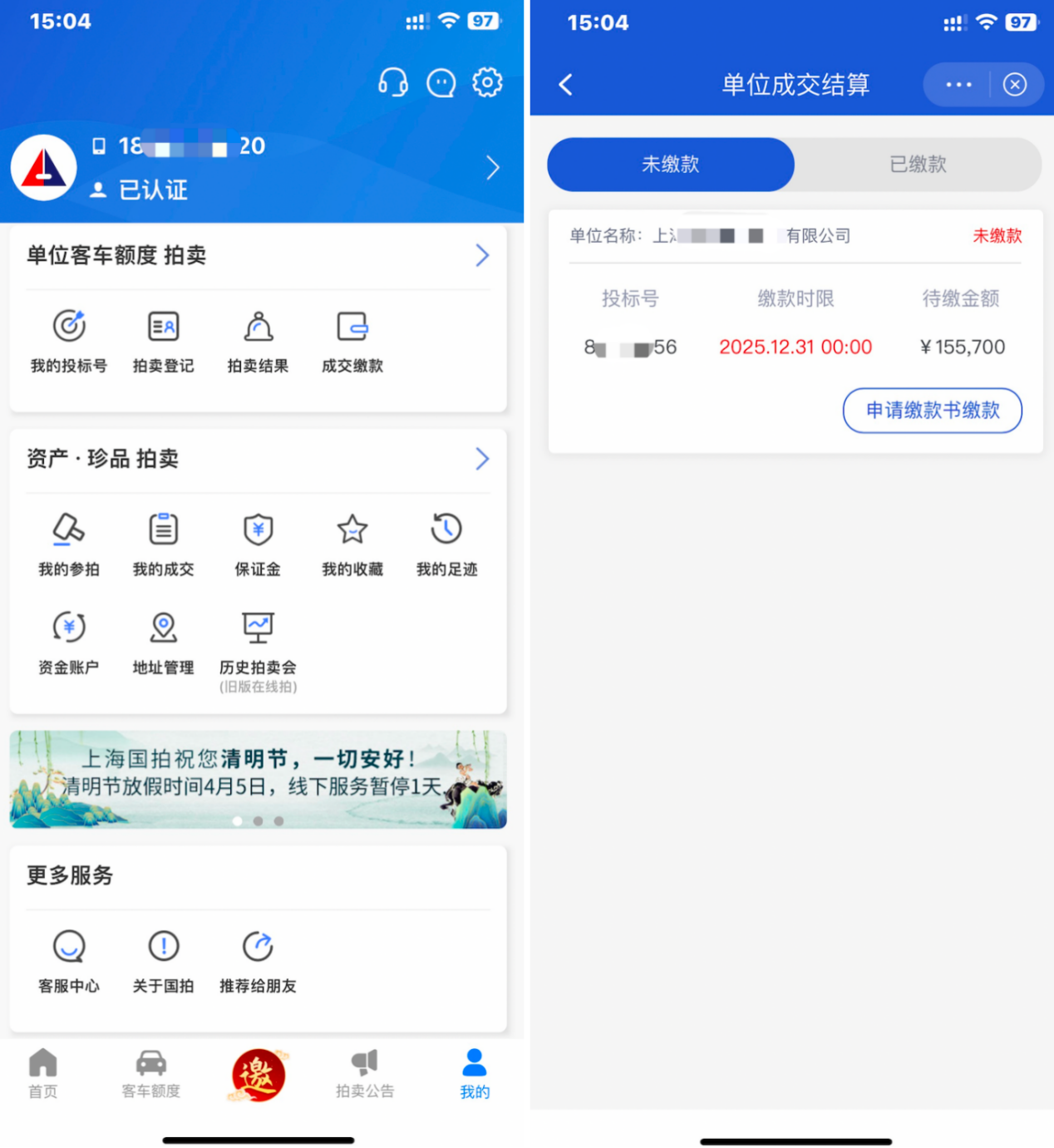
Task: Switch to the 客车额度 tab
Action: (151, 1073)
